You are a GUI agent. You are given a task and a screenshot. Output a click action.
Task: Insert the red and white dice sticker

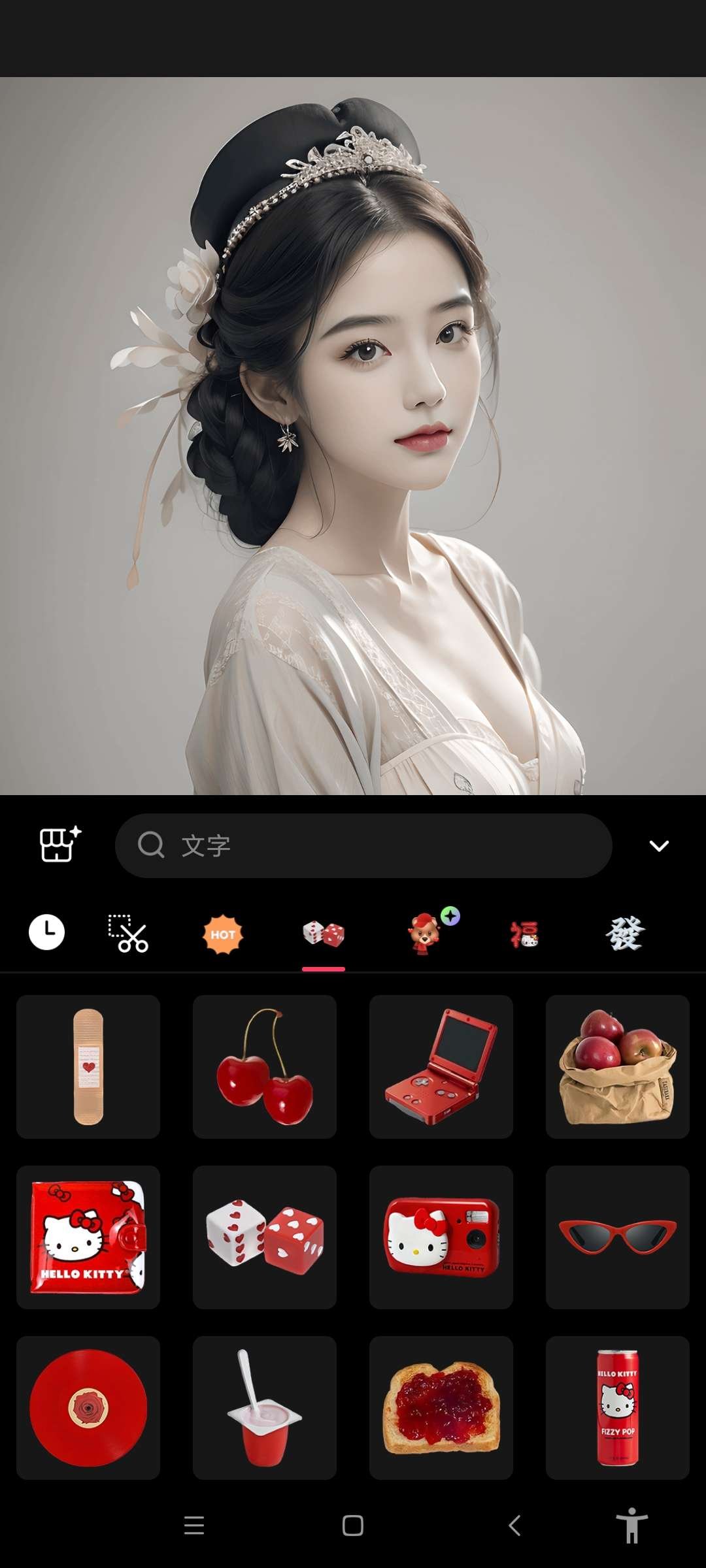tap(265, 1237)
